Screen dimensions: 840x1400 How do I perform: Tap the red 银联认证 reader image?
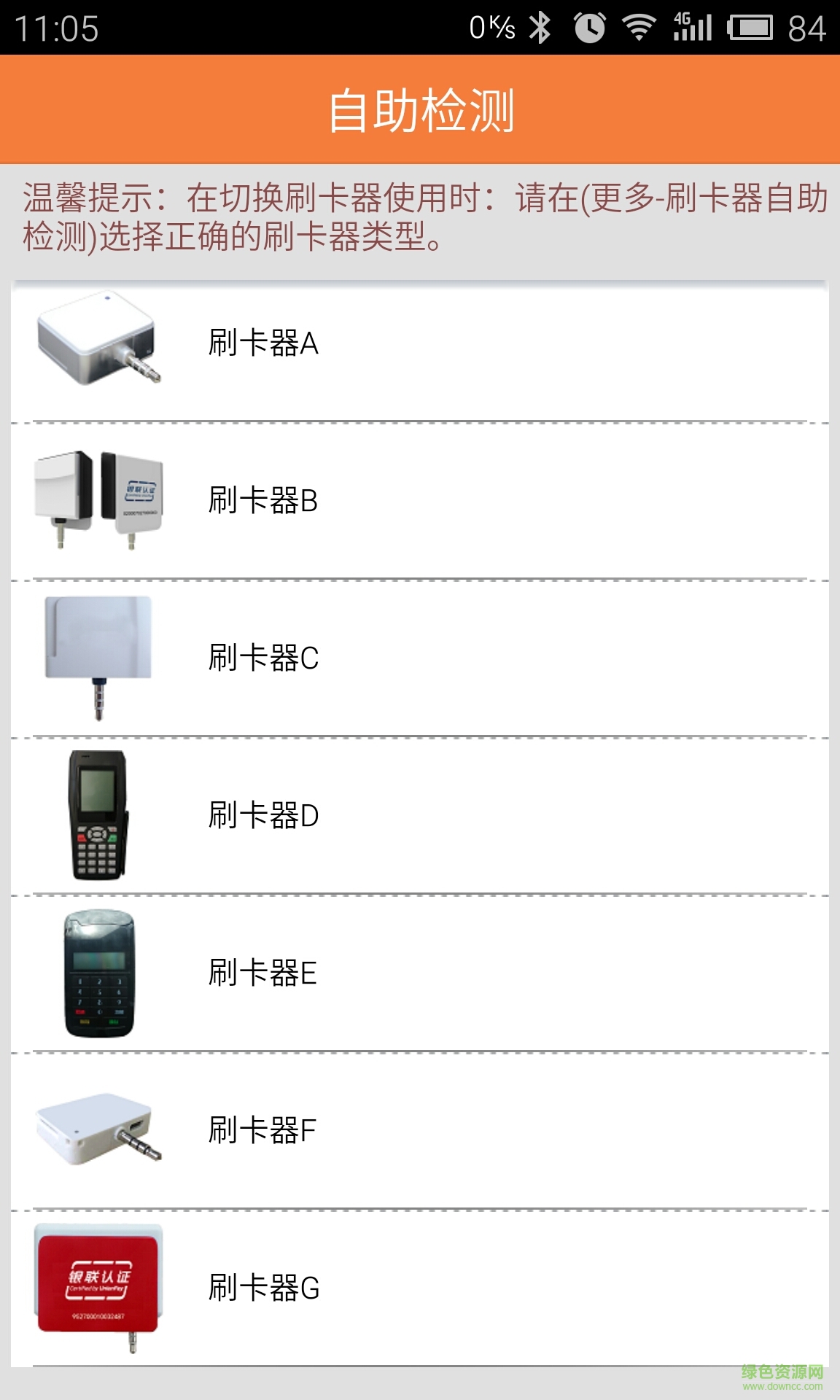pos(98,1285)
